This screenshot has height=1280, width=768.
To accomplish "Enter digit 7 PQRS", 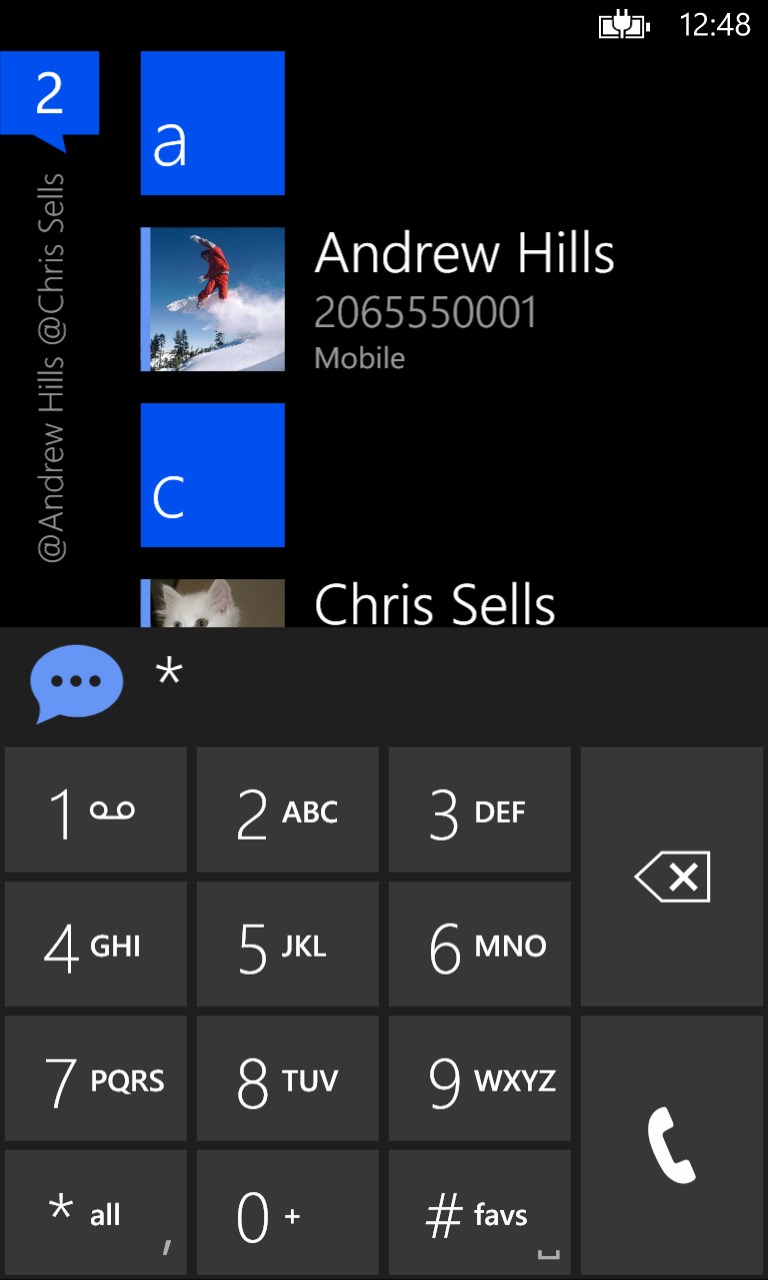I will coord(95,1079).
